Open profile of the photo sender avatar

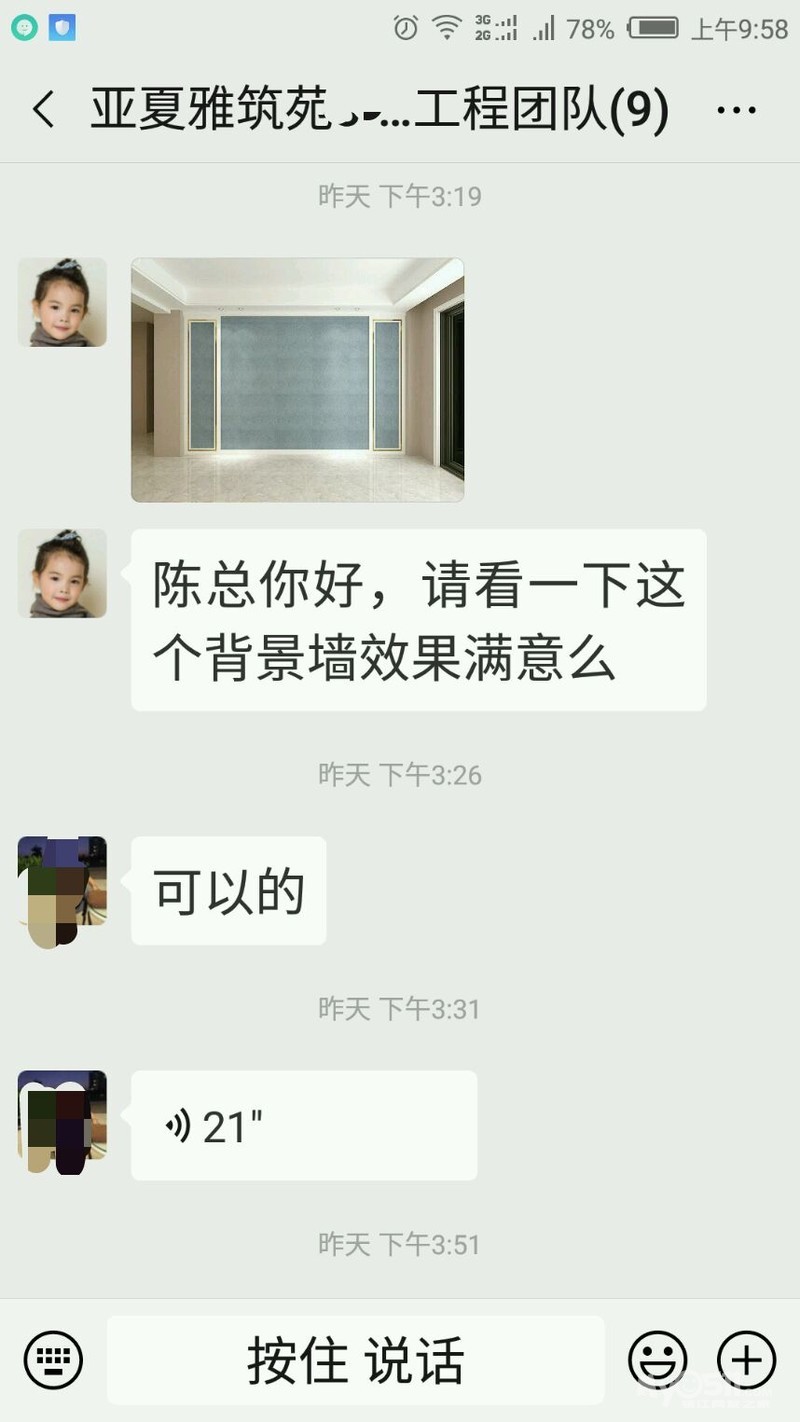[62, 302]
